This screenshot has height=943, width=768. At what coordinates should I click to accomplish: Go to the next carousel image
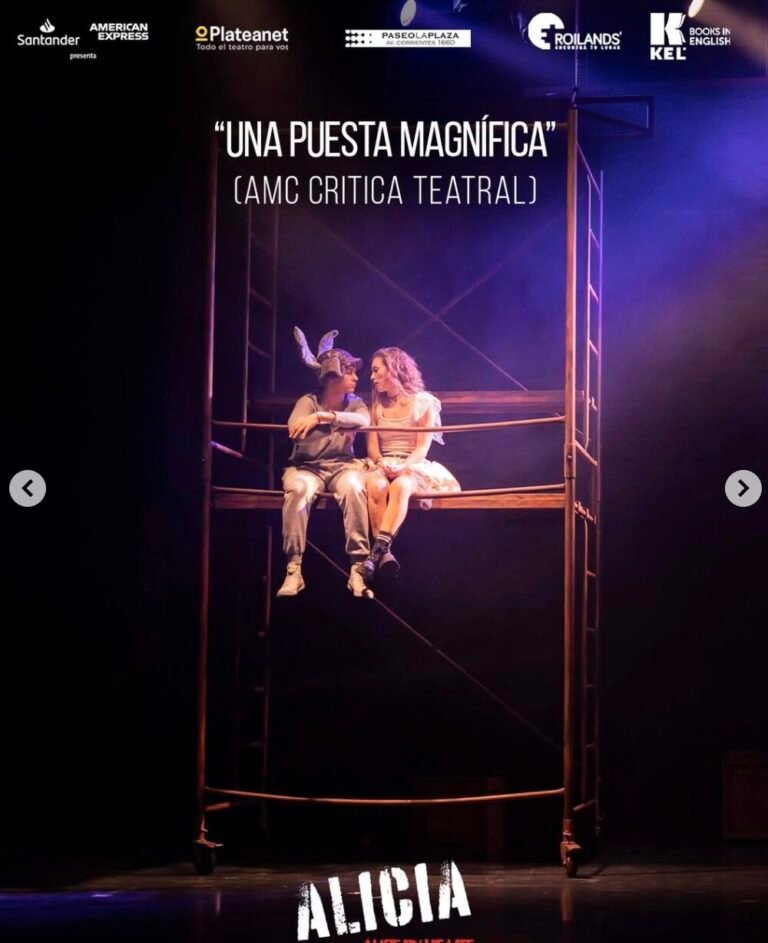(x=742, y=488)
